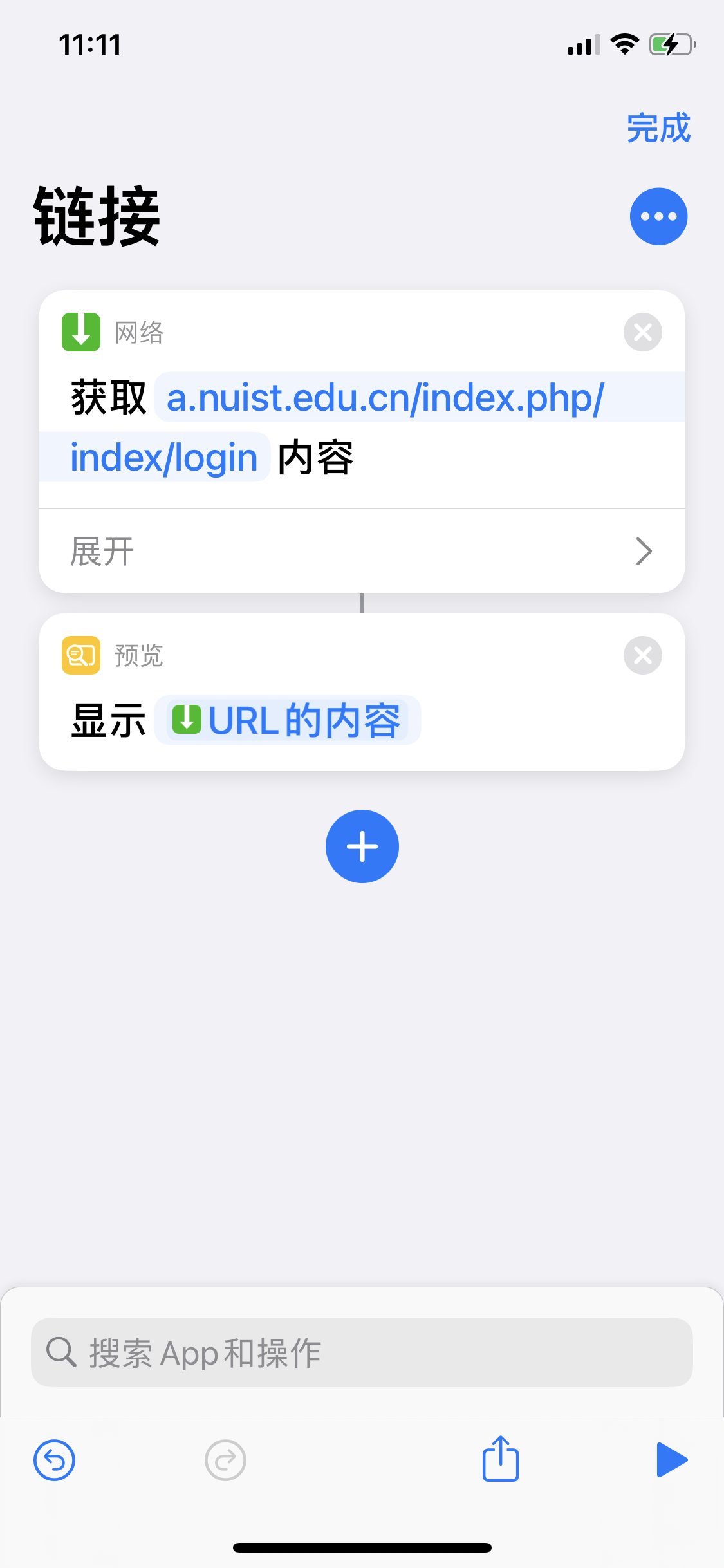This screenshot has height=1568, width=724.
Task: Select the yellow 预览 action icon
Action: (80, 655)
